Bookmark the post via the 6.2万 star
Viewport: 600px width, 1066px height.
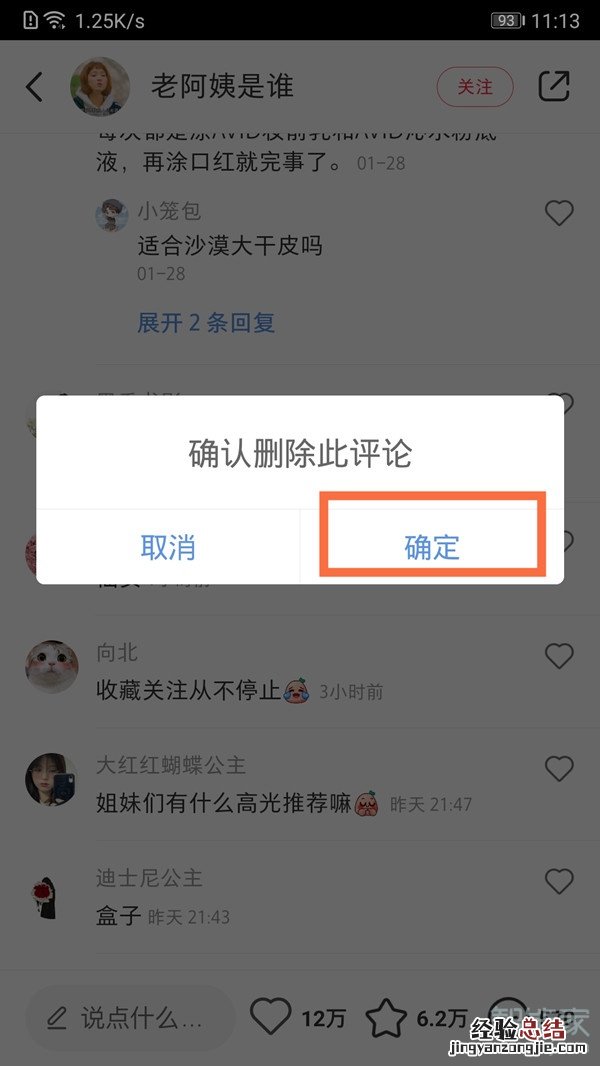pyautogui.click(x=386, y=1018)
